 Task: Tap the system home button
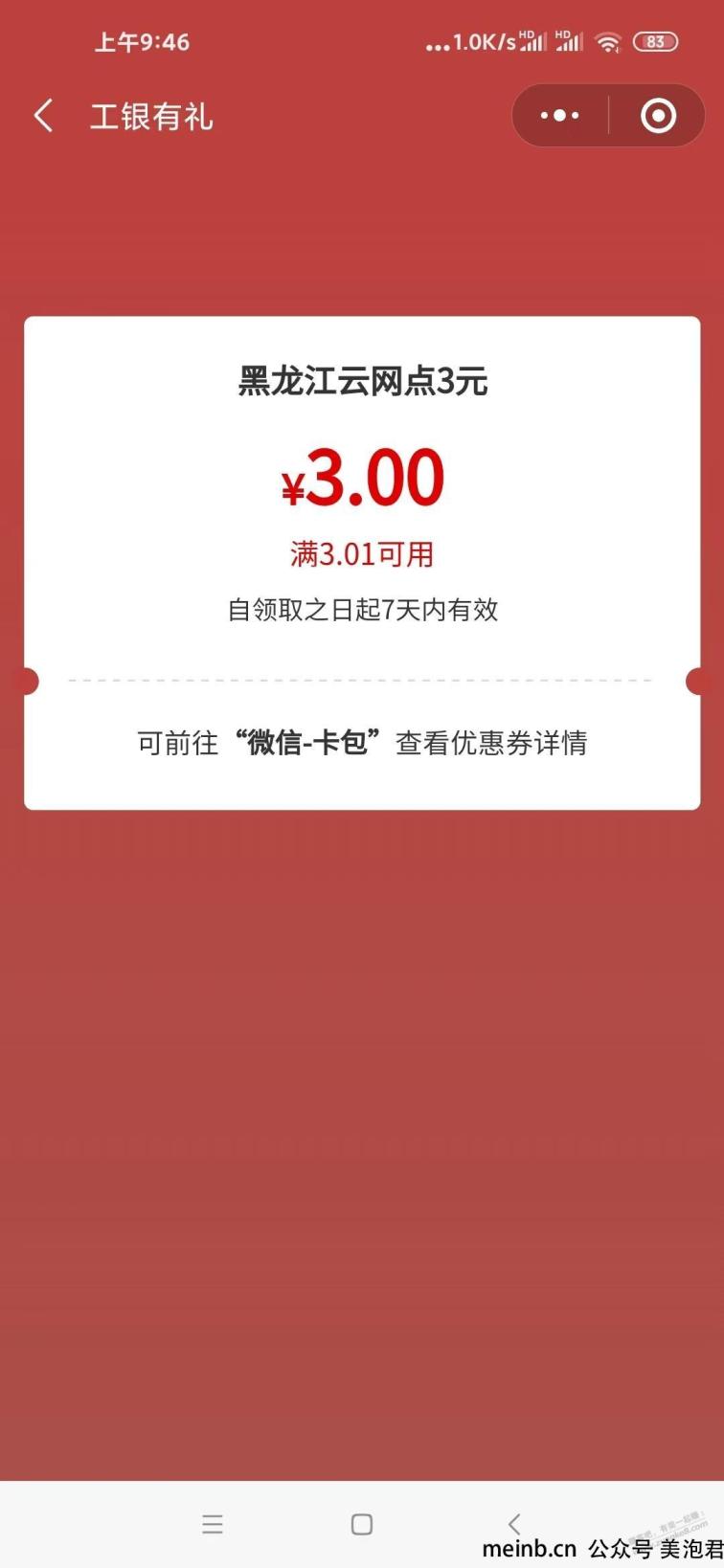click(362, 1524)
